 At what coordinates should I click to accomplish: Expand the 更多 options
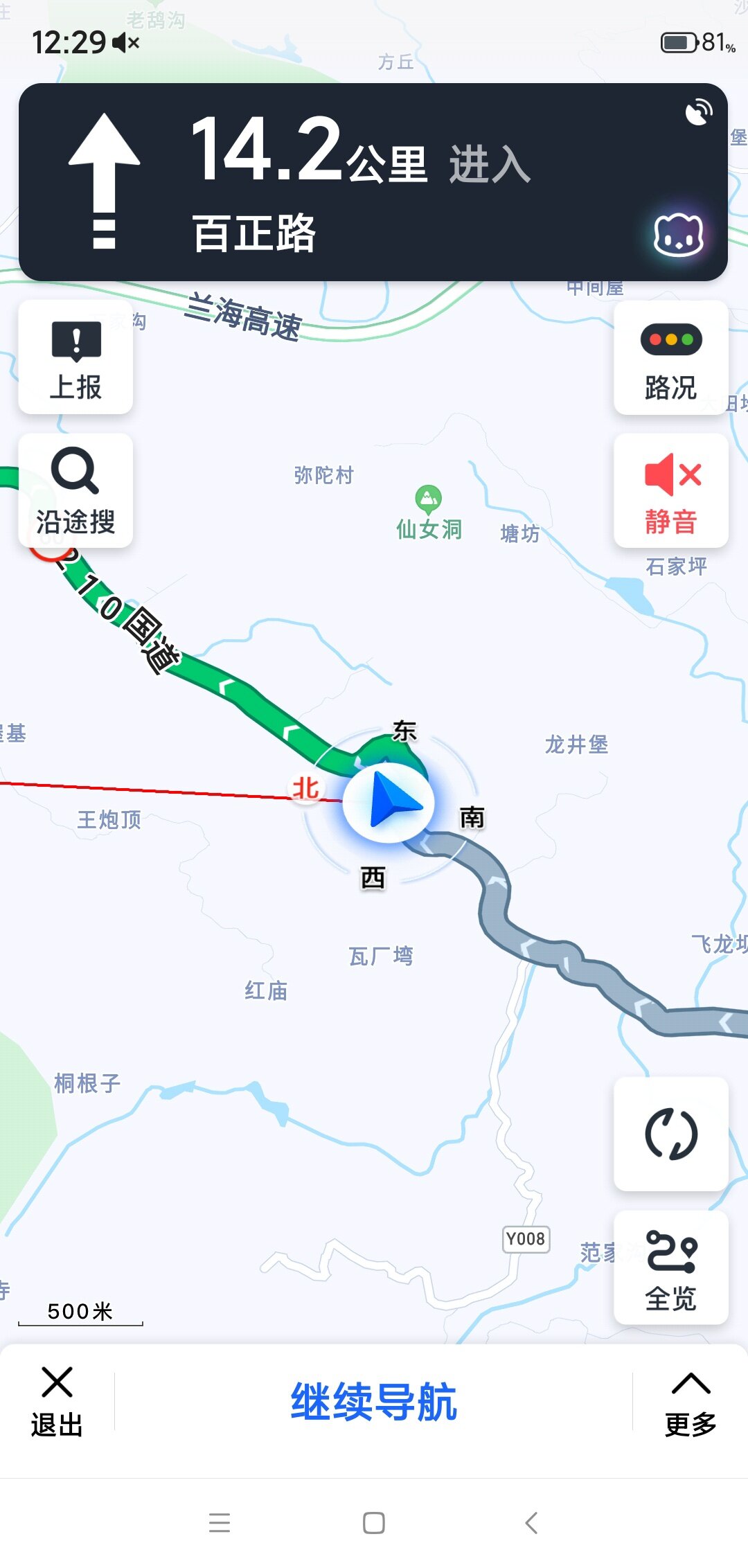pos(691,1402)
